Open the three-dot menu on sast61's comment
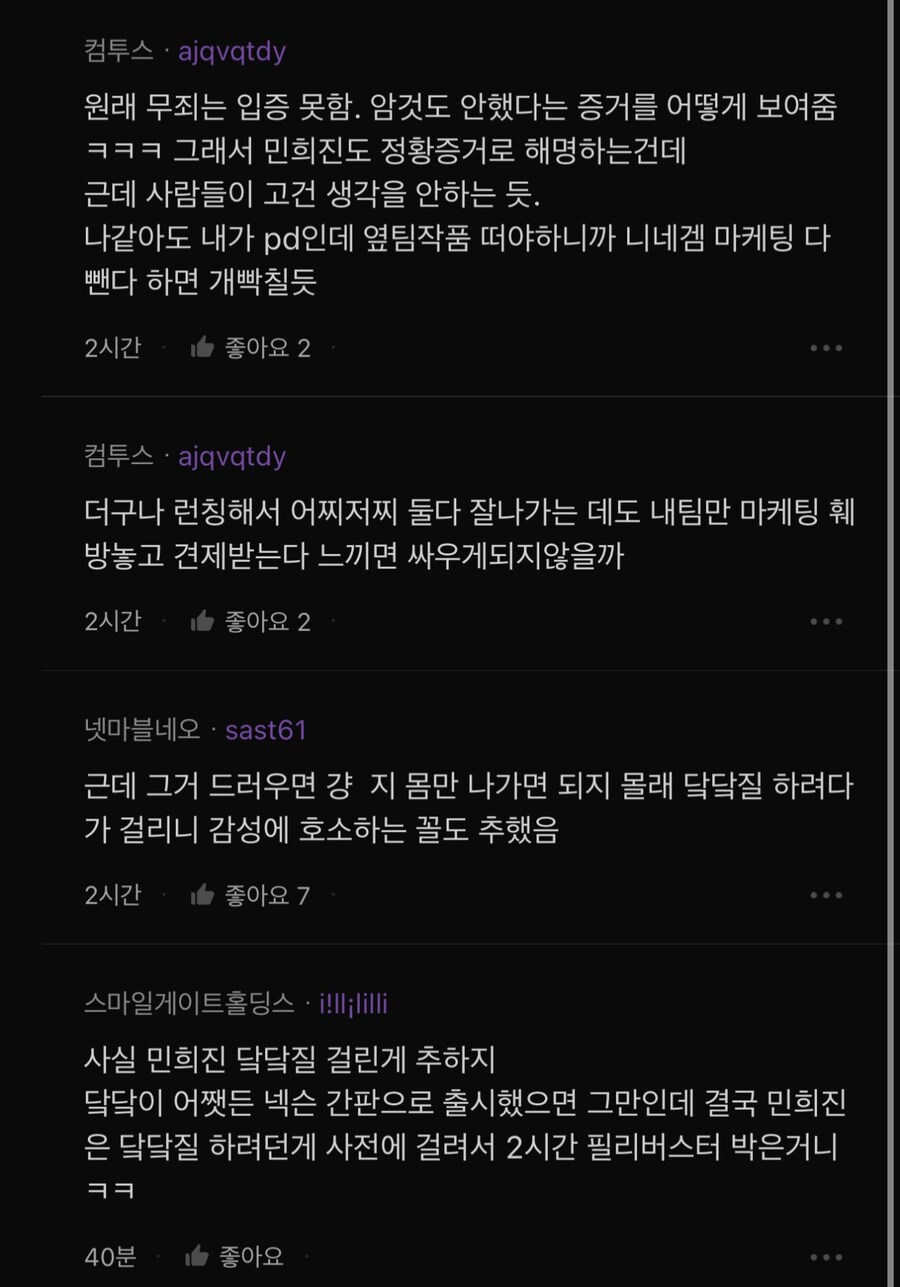 click(x=826, y=894)
